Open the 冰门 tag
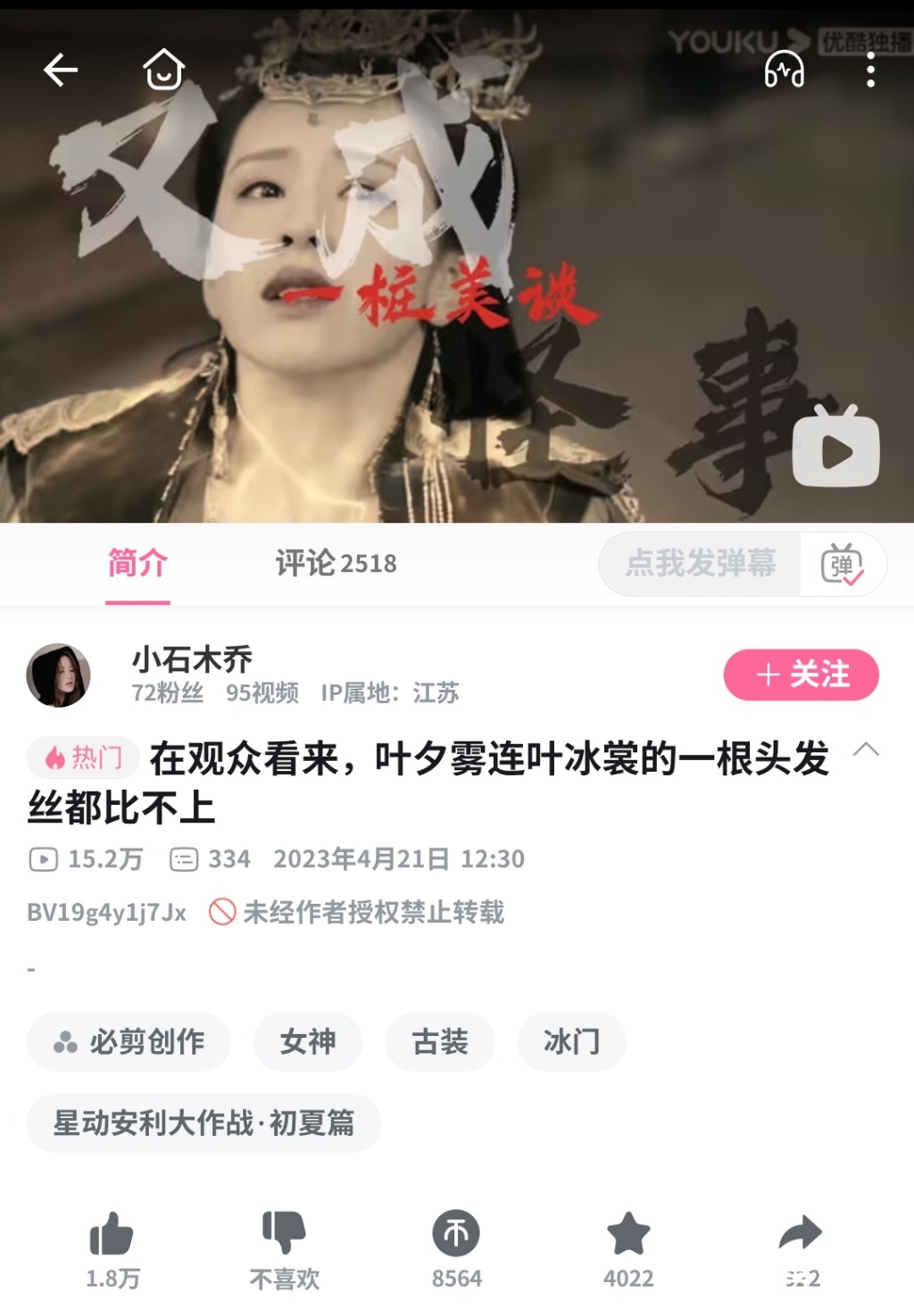This screenshot has width=914, height=1316. (571, 1041)
